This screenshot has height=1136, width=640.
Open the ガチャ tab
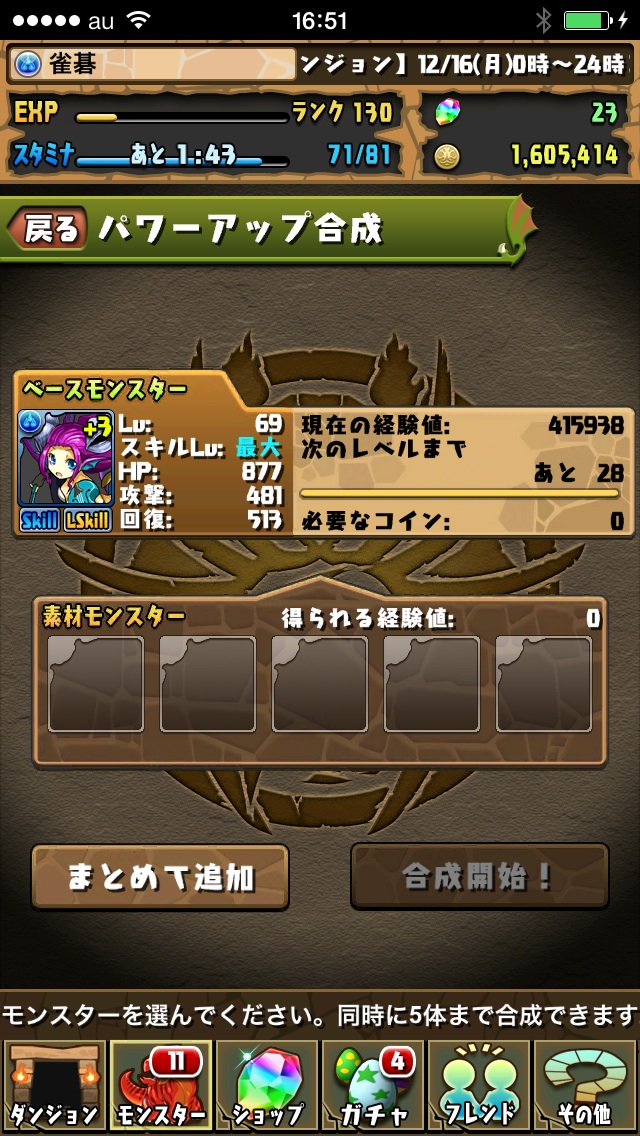coord(372,1085)
